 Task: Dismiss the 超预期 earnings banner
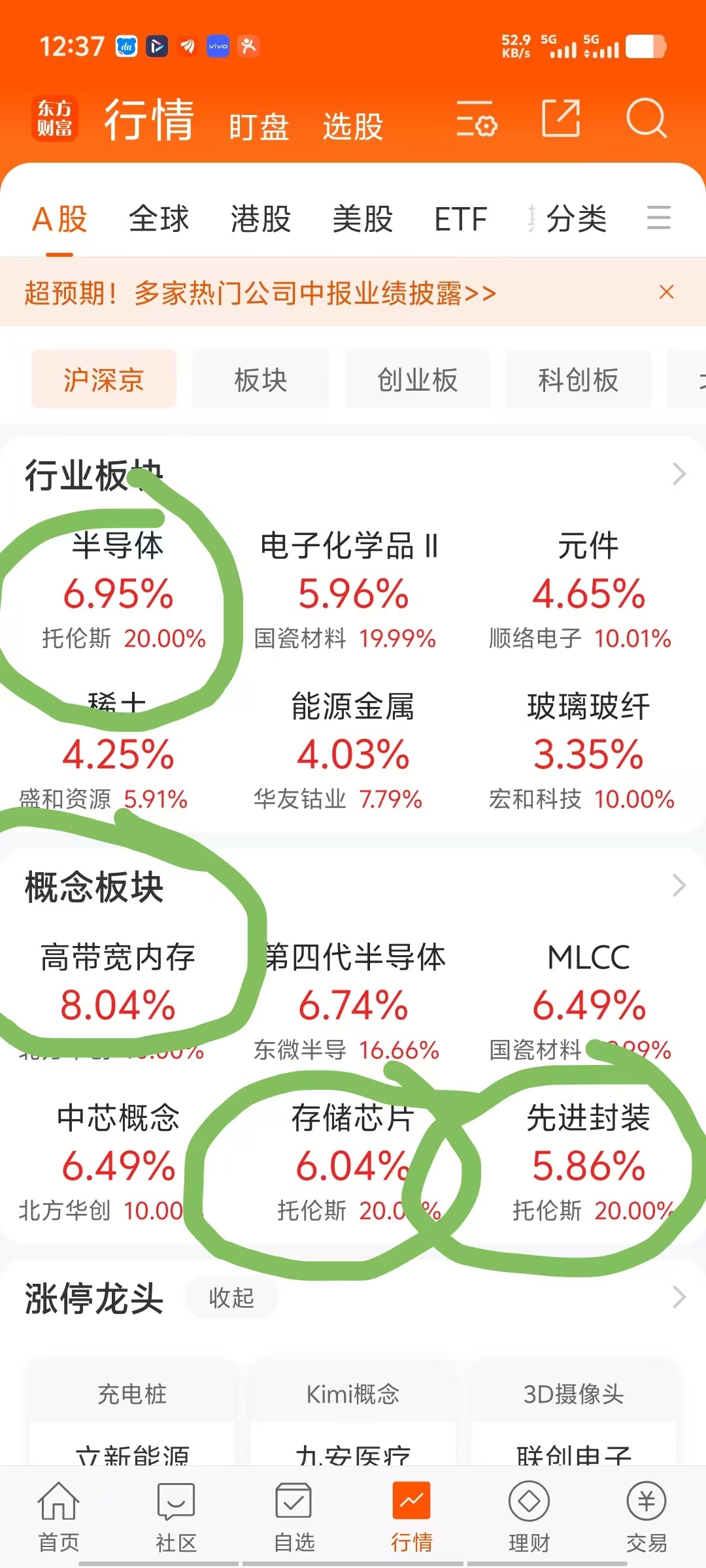tap(666, 292)
